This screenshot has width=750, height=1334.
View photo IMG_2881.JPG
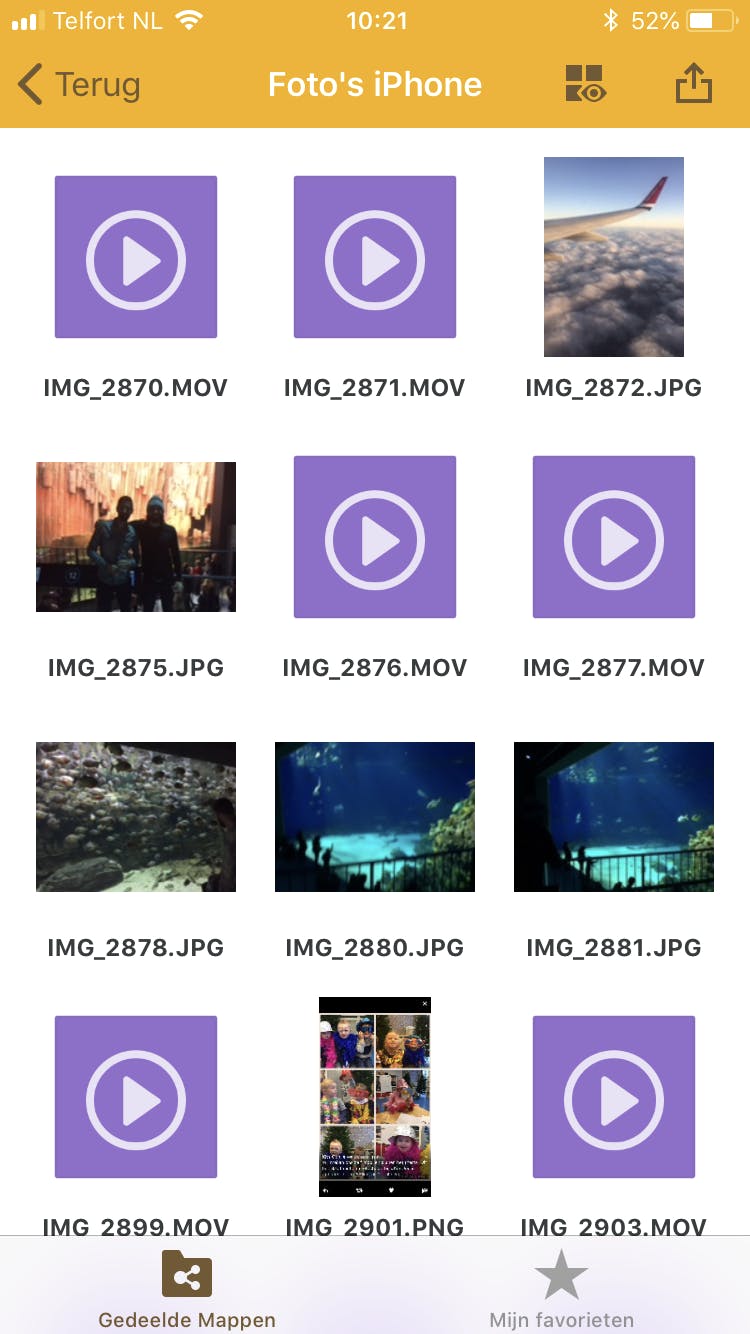coord(614,817)
